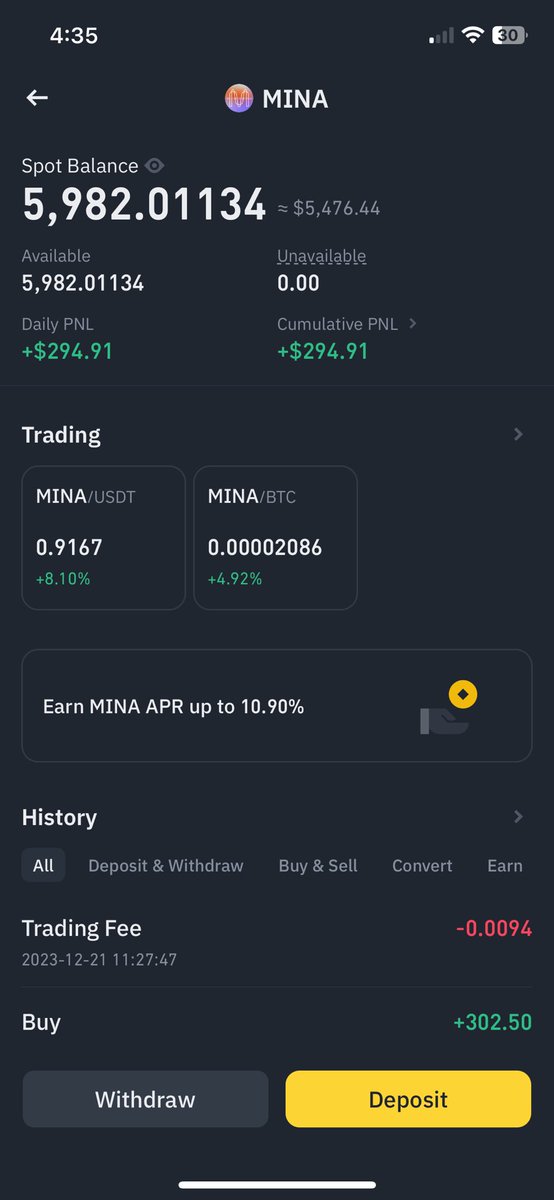Open Earn MINA APR banner
This screenshot has width=554, height=1200.
coord(277,706)
